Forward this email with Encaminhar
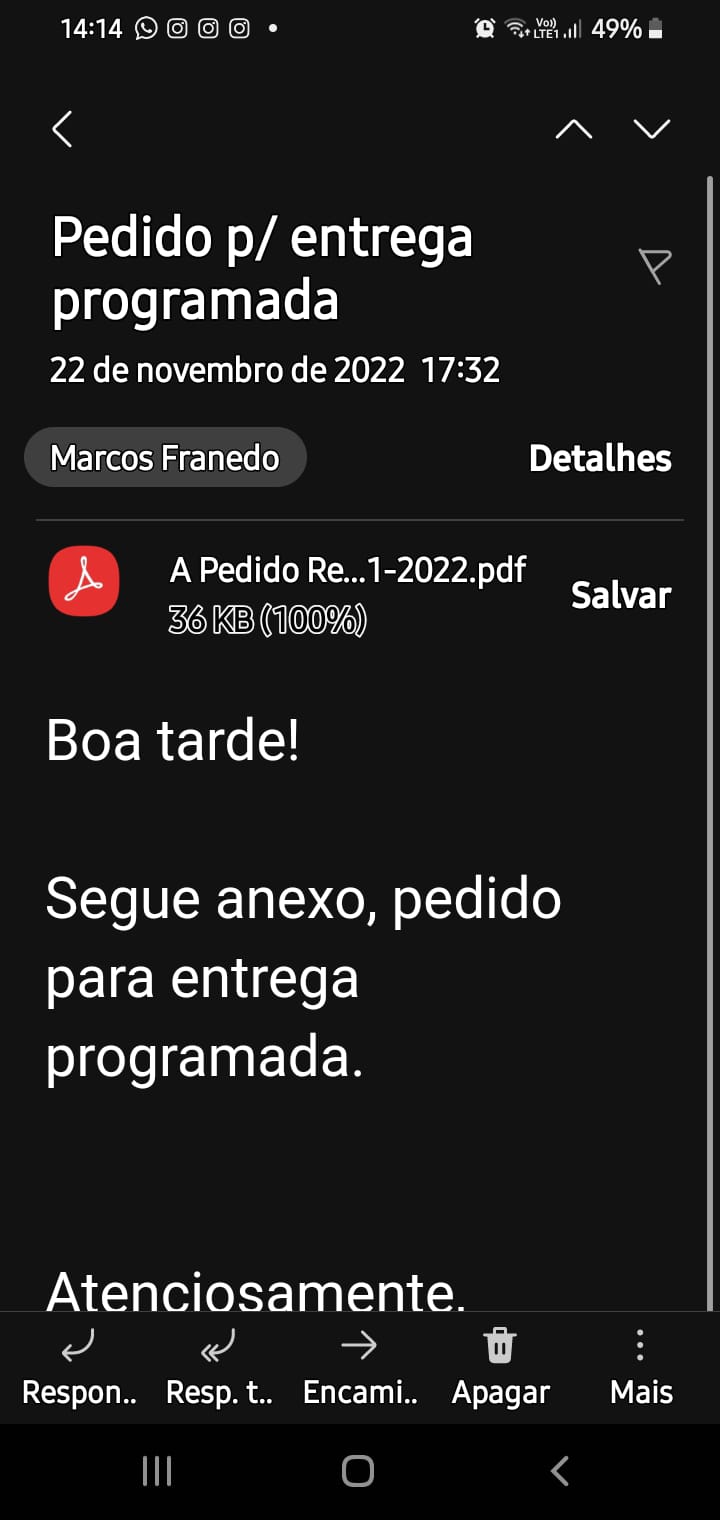 point(360,1366)
